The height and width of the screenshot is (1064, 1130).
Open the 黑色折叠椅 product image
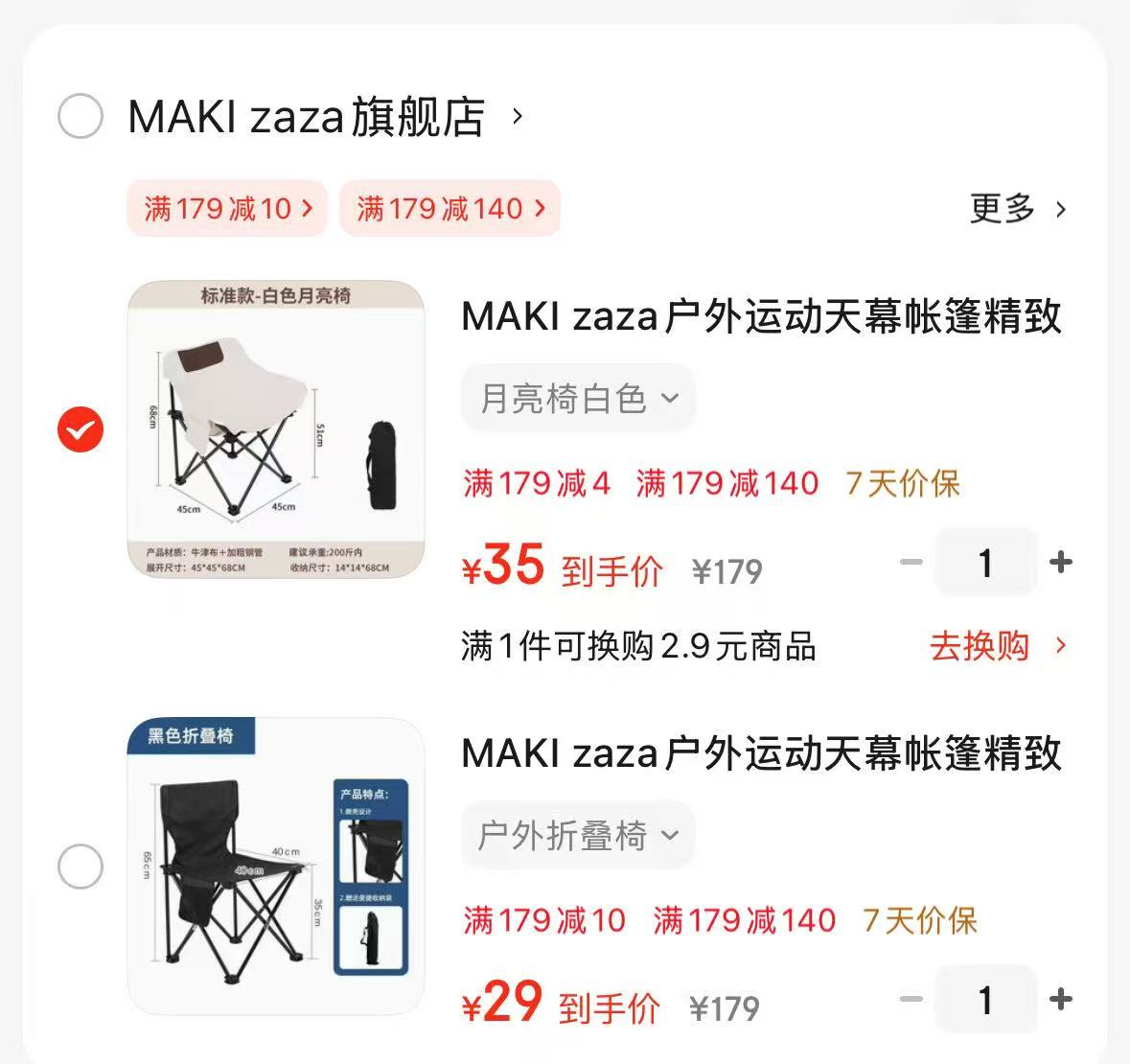[276, 866]
